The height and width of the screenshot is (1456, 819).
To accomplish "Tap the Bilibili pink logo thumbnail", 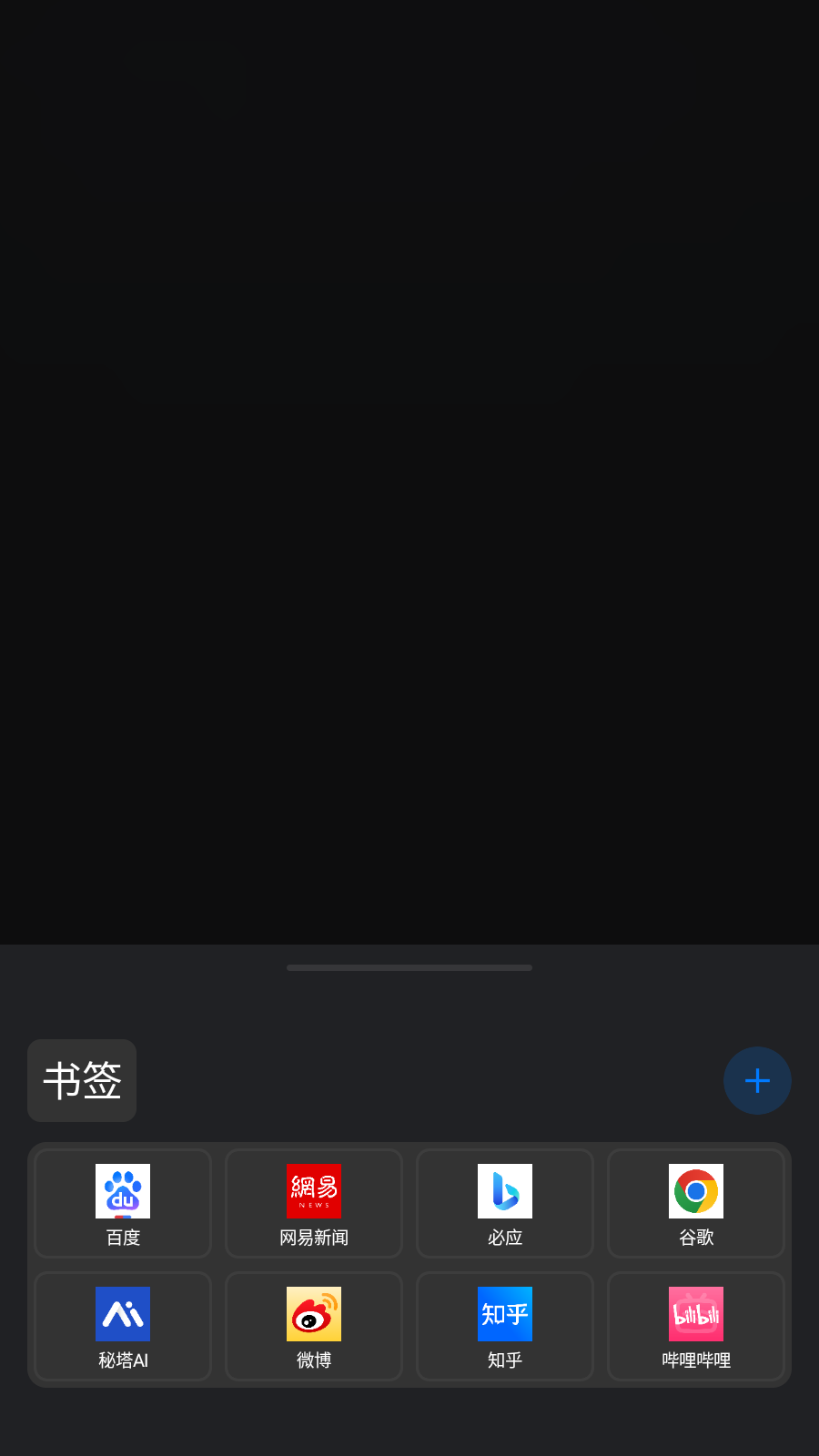I will [695, 1314].
